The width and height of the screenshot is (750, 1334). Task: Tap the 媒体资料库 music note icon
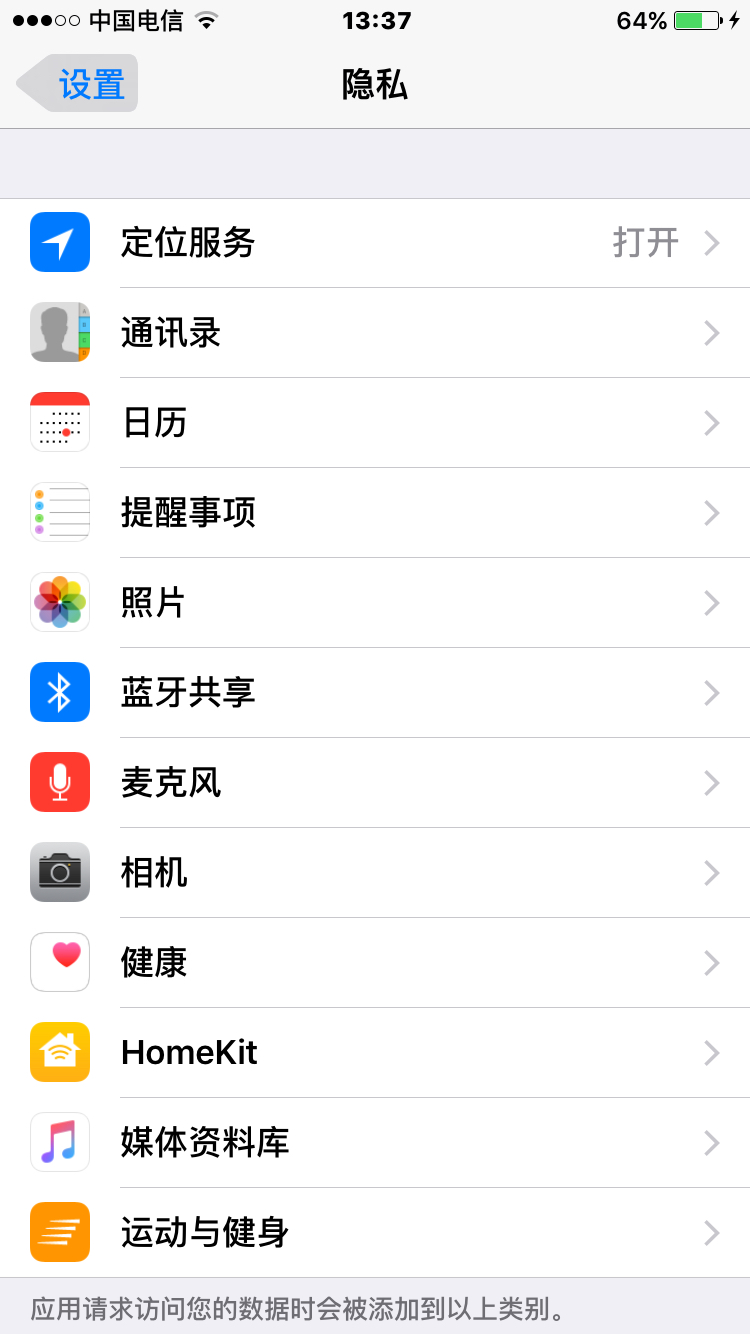(x=59, y=1142)
